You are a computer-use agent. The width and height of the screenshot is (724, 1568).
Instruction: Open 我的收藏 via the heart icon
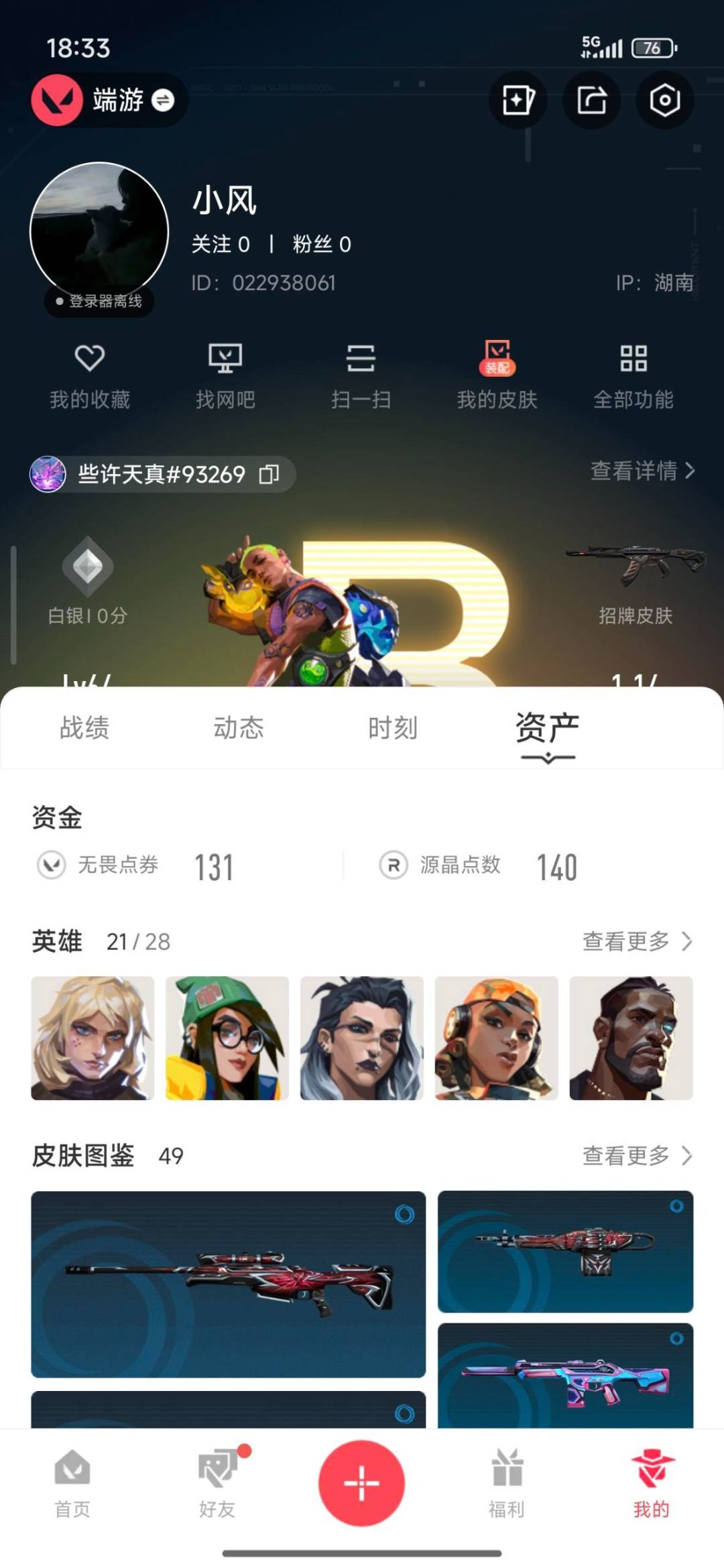(89, 374)
